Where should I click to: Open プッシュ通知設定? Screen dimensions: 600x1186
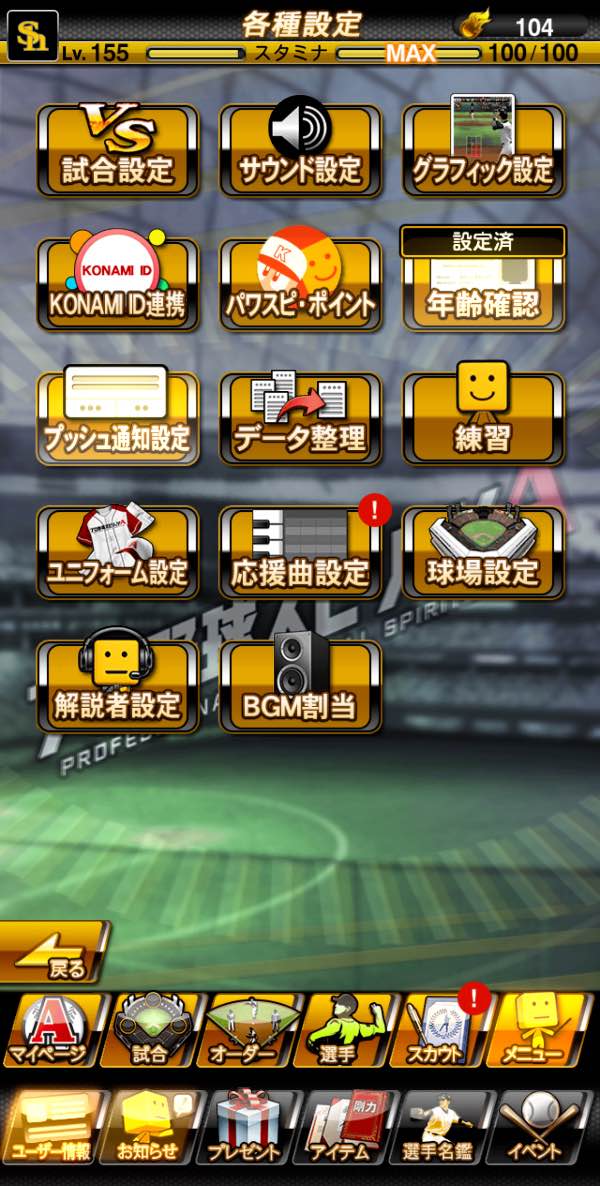pyautogui.click(x=118, y=418)
